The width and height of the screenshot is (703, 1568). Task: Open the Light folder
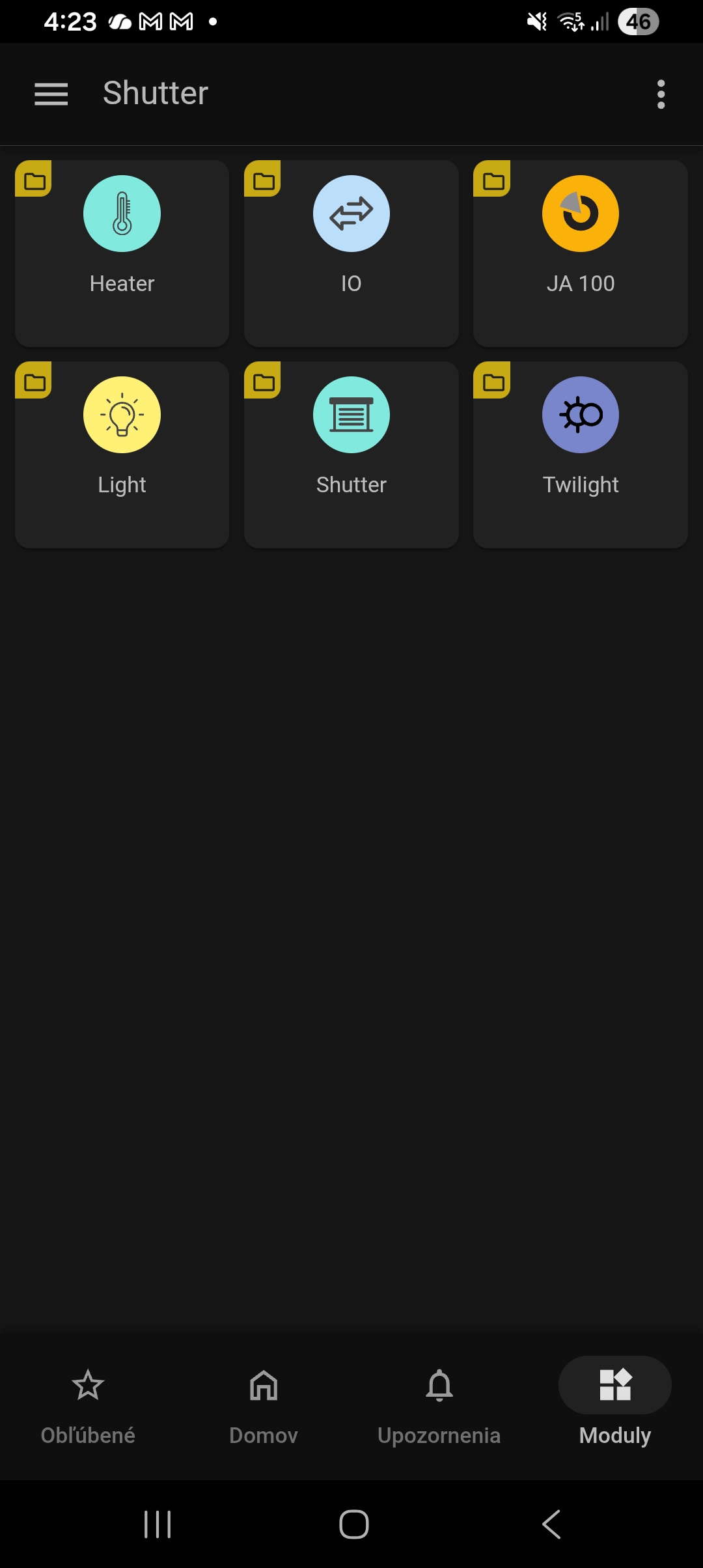[x=122, y=454]
